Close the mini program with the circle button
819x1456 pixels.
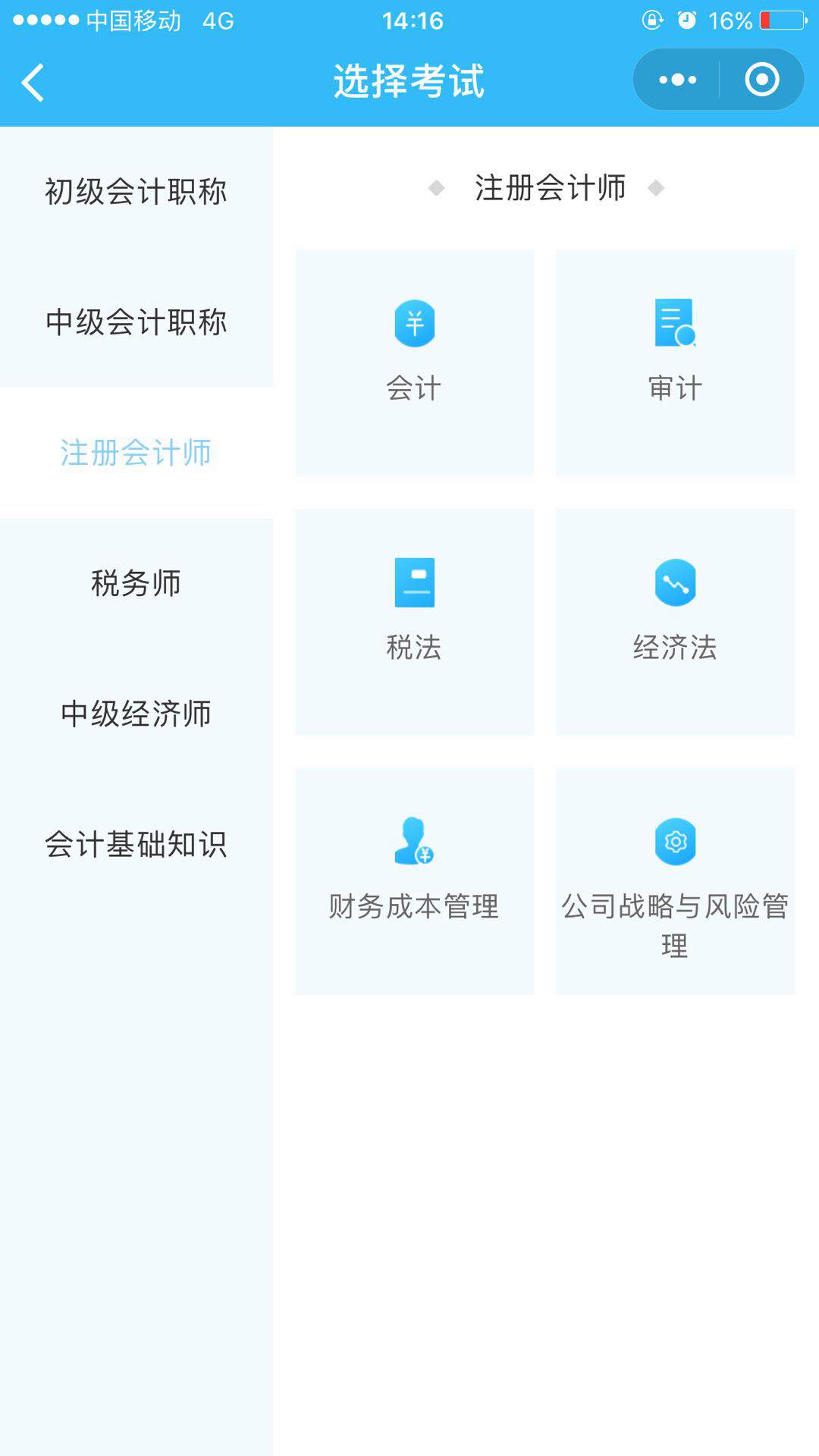tap(762, 80)
